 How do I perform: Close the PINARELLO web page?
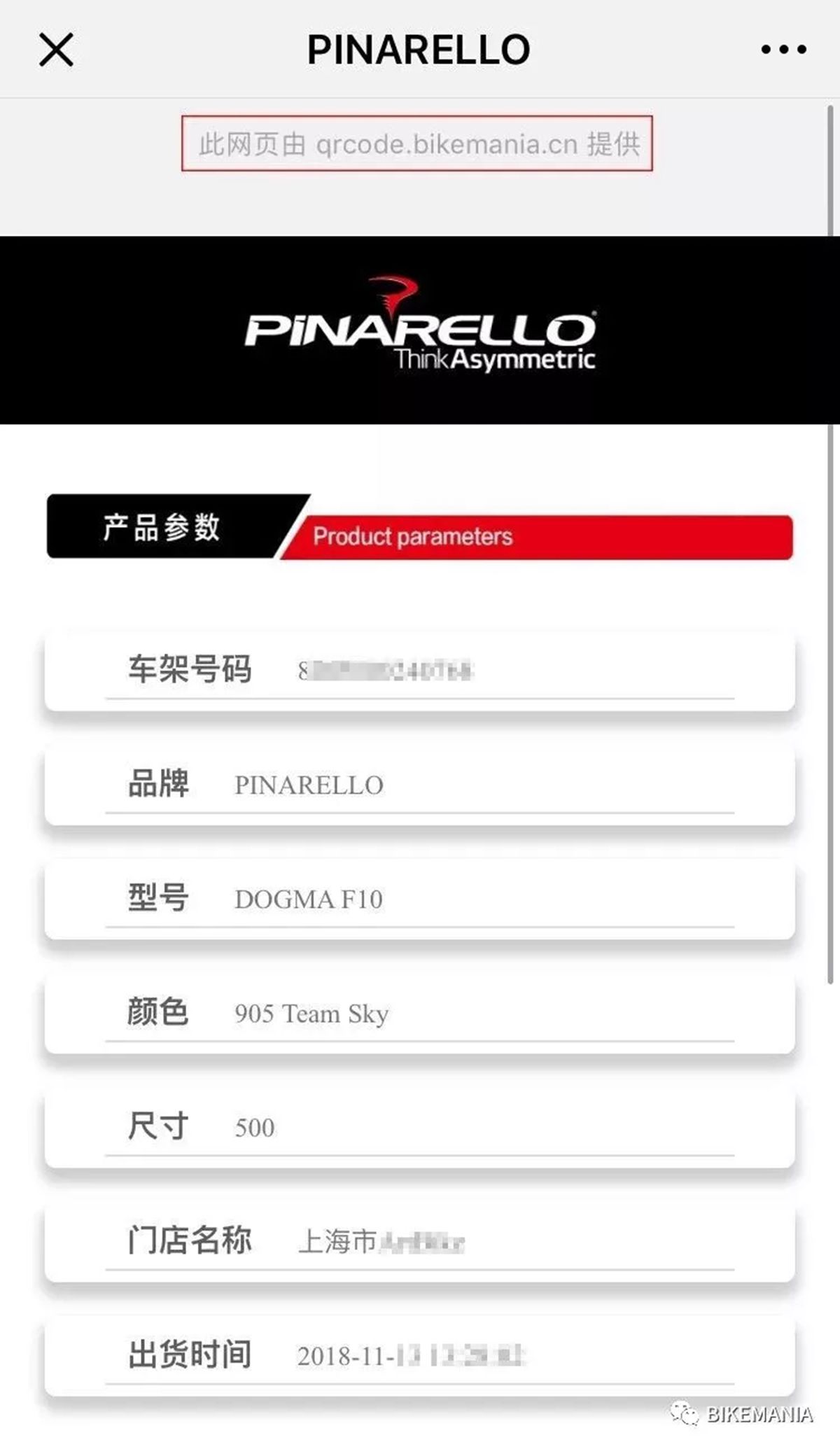pyautogui.click(x=56, y=50)
